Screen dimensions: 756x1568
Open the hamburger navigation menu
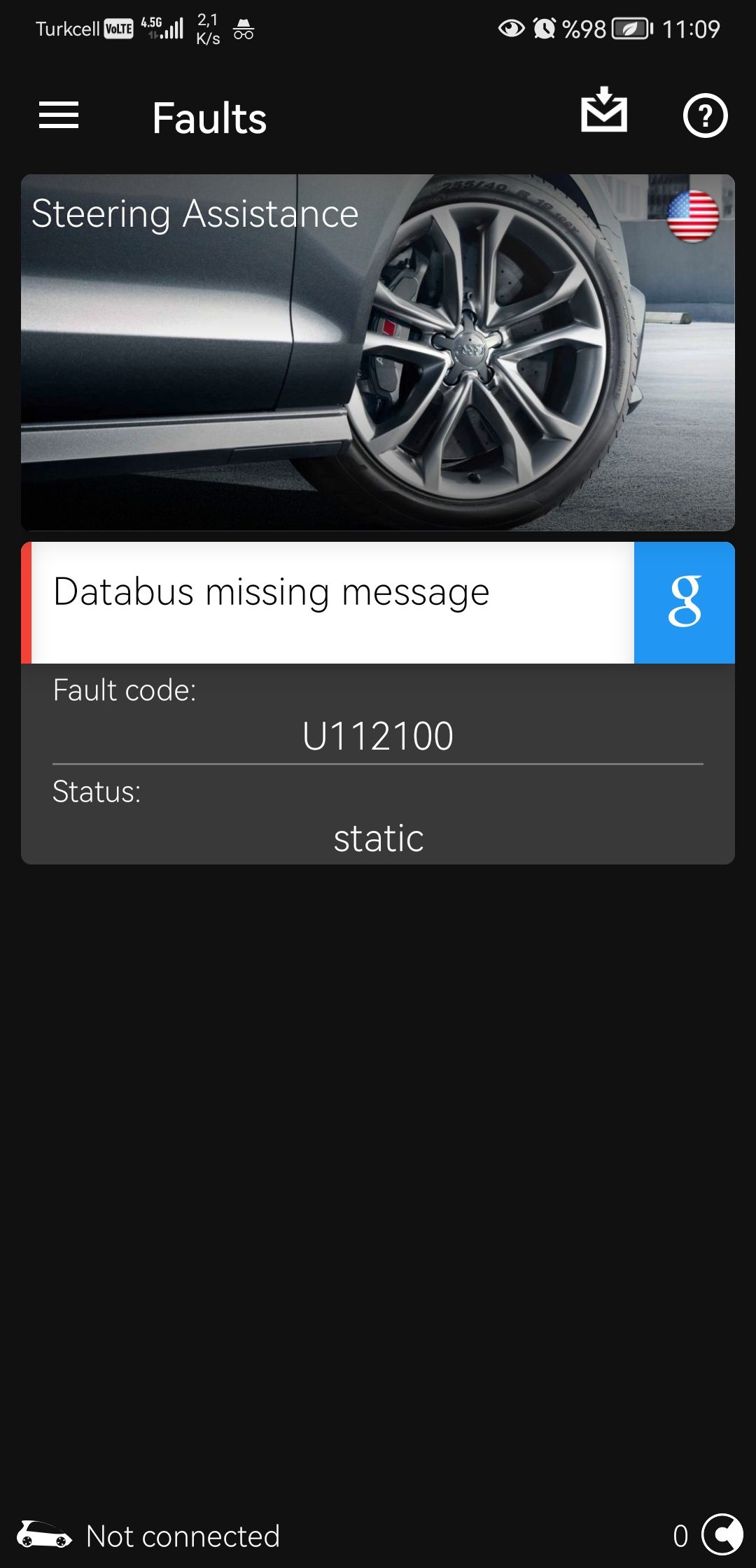pyautogui.click(x=59, y=115)
